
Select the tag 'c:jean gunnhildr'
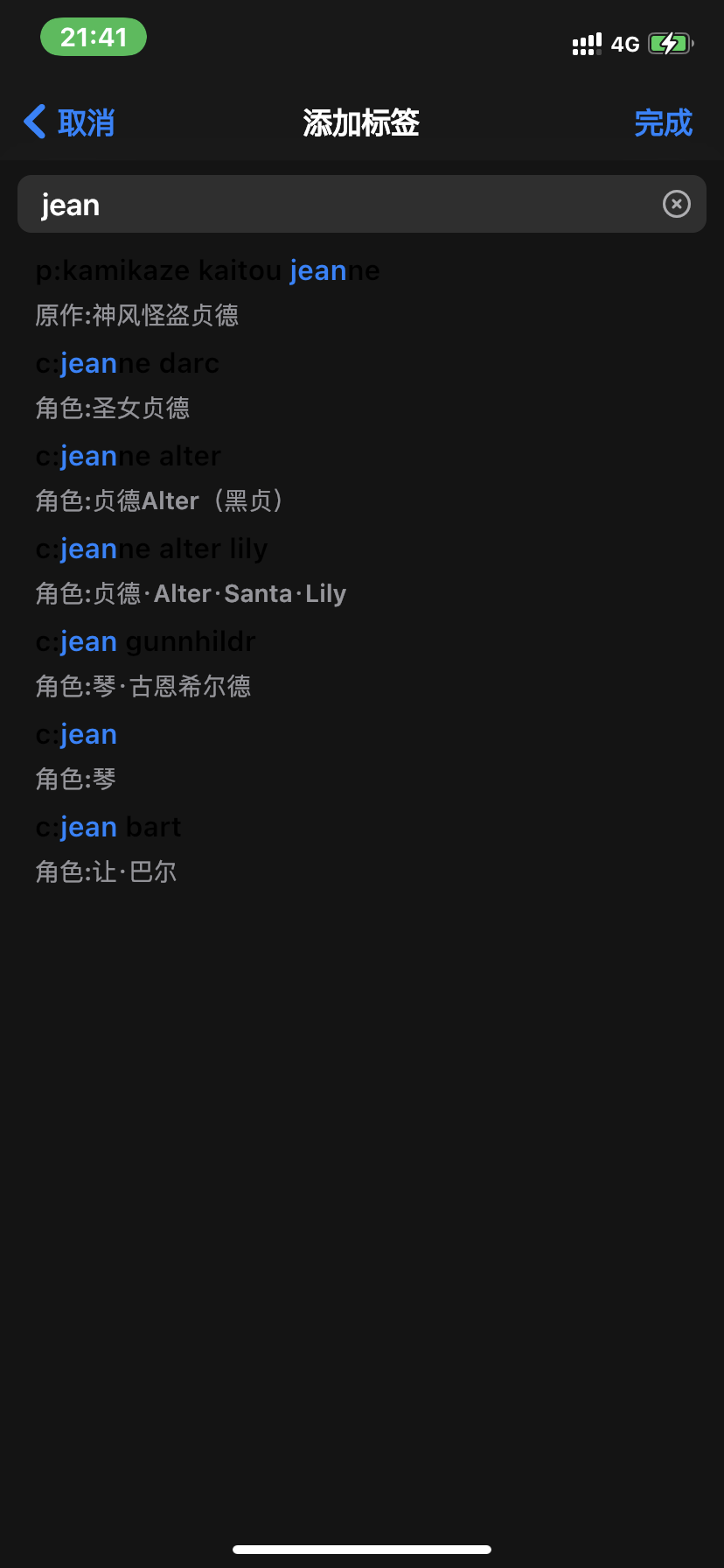tap(145, 640)
